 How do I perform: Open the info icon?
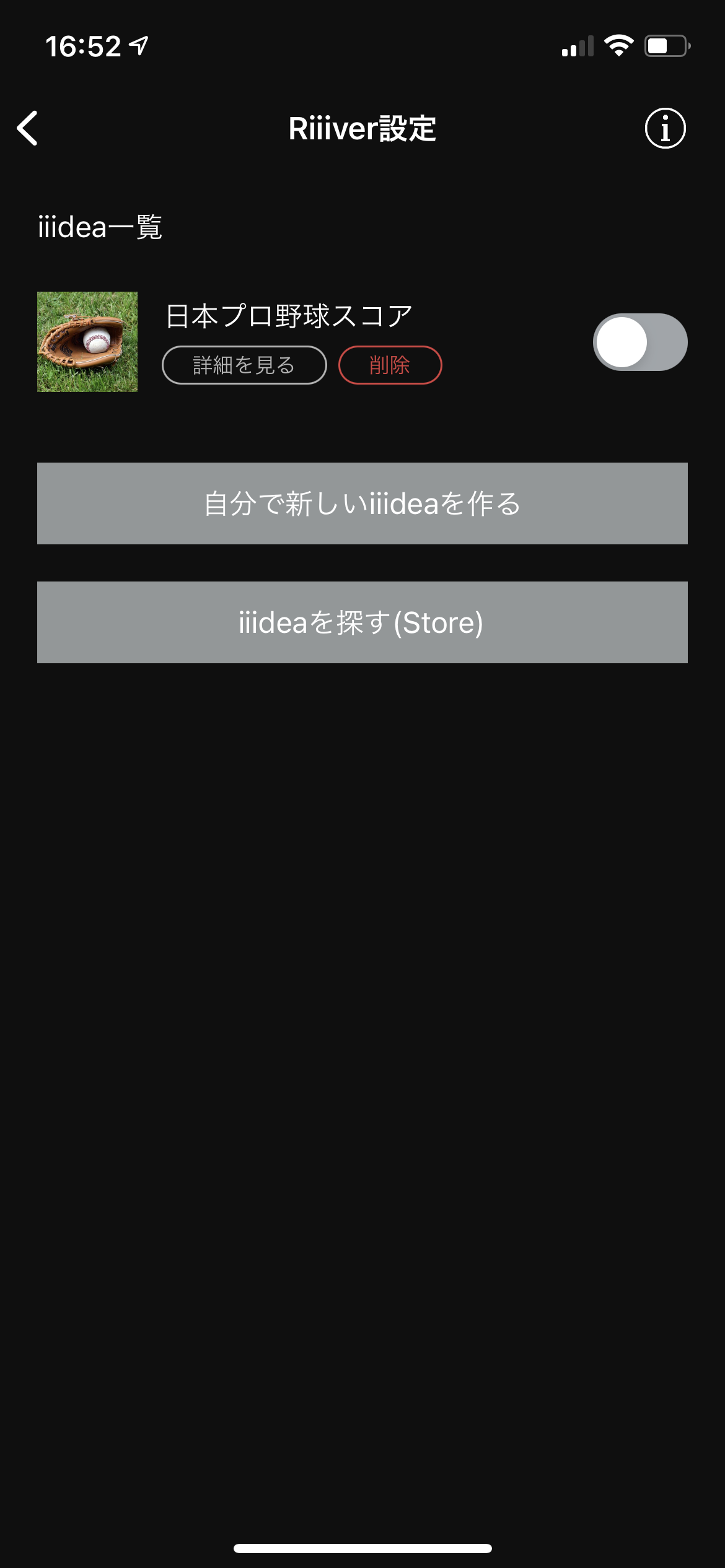665,128
